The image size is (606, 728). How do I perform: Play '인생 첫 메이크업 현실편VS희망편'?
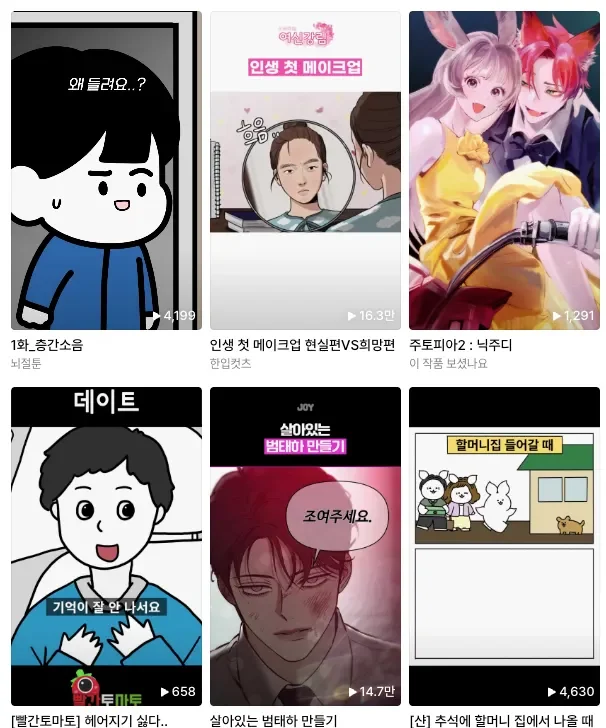[x=305, y=171]
